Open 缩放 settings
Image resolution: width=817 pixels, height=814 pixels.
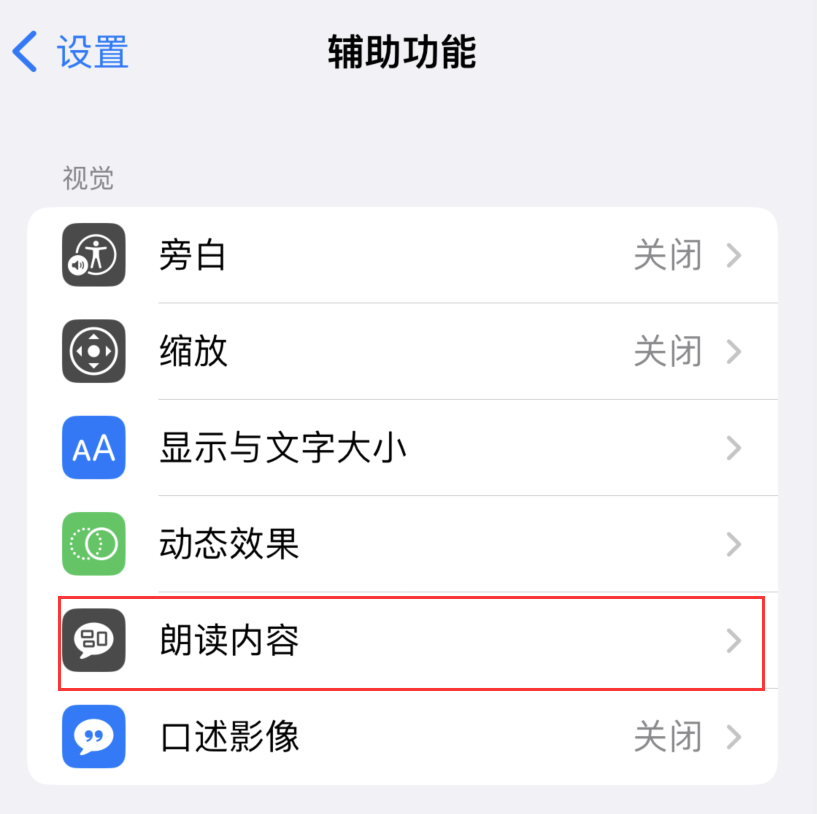[400, 352]
